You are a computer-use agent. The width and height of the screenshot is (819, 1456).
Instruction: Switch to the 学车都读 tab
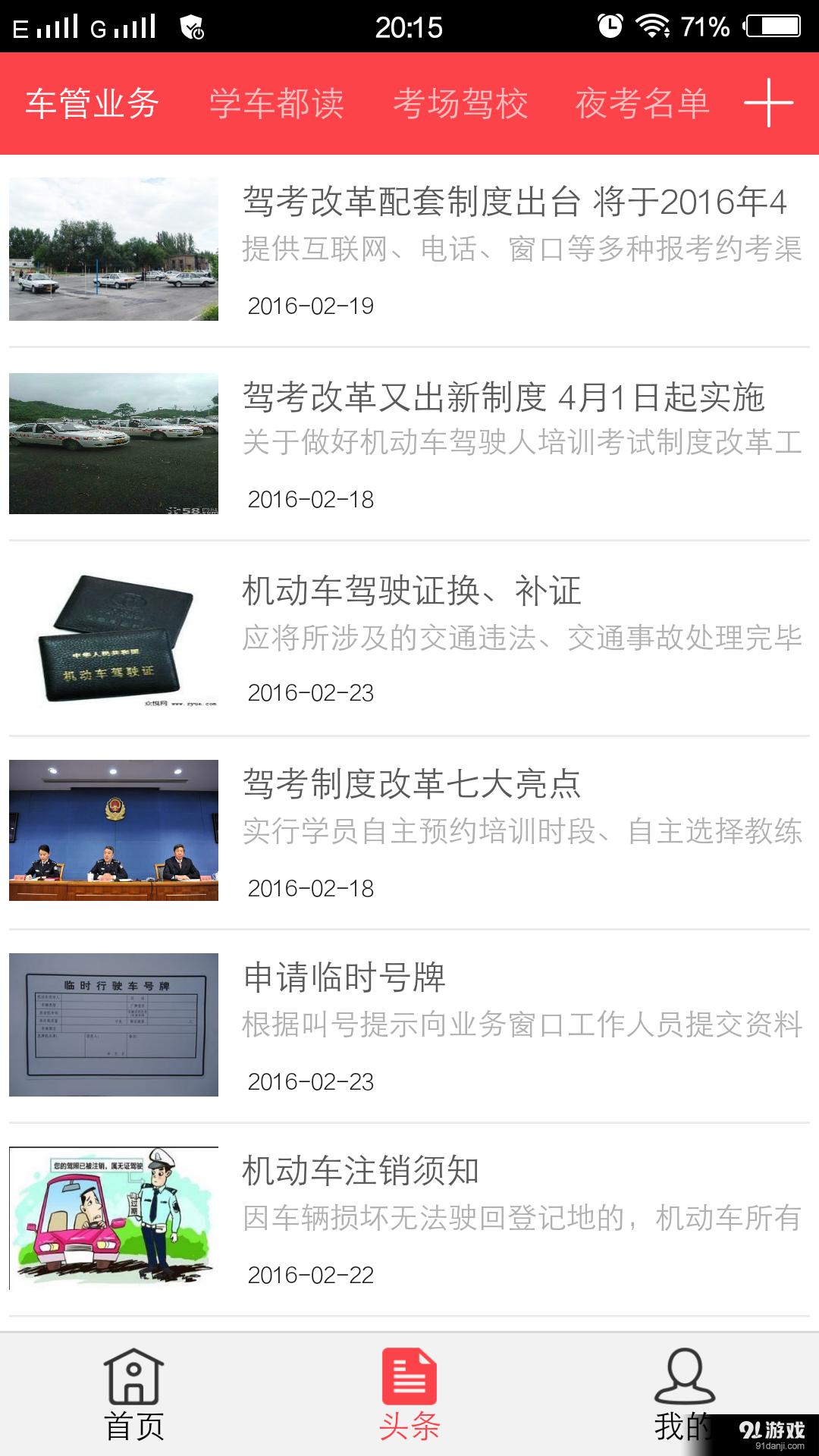pos(276,104)
